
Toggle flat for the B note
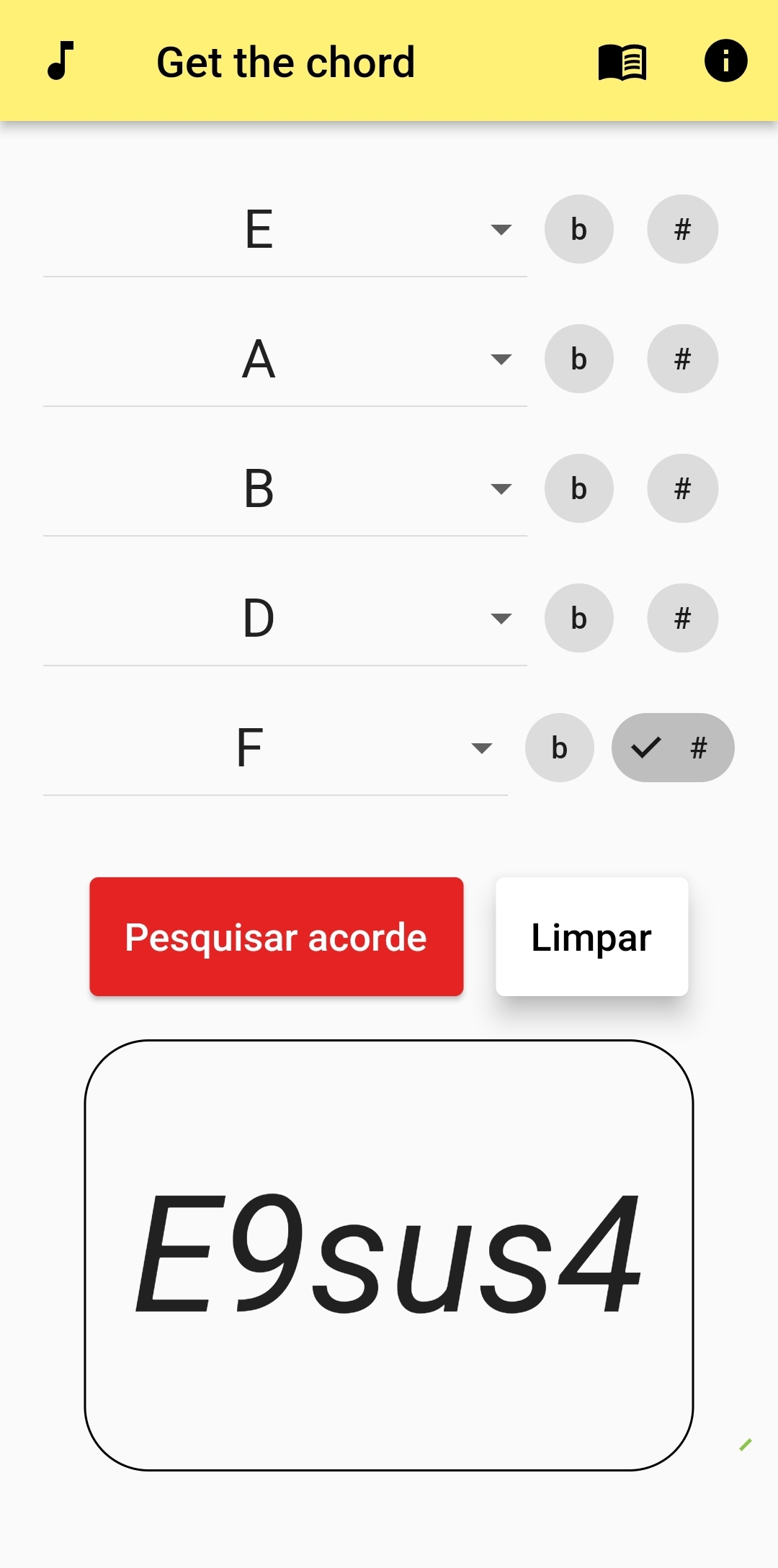[579, 489]
